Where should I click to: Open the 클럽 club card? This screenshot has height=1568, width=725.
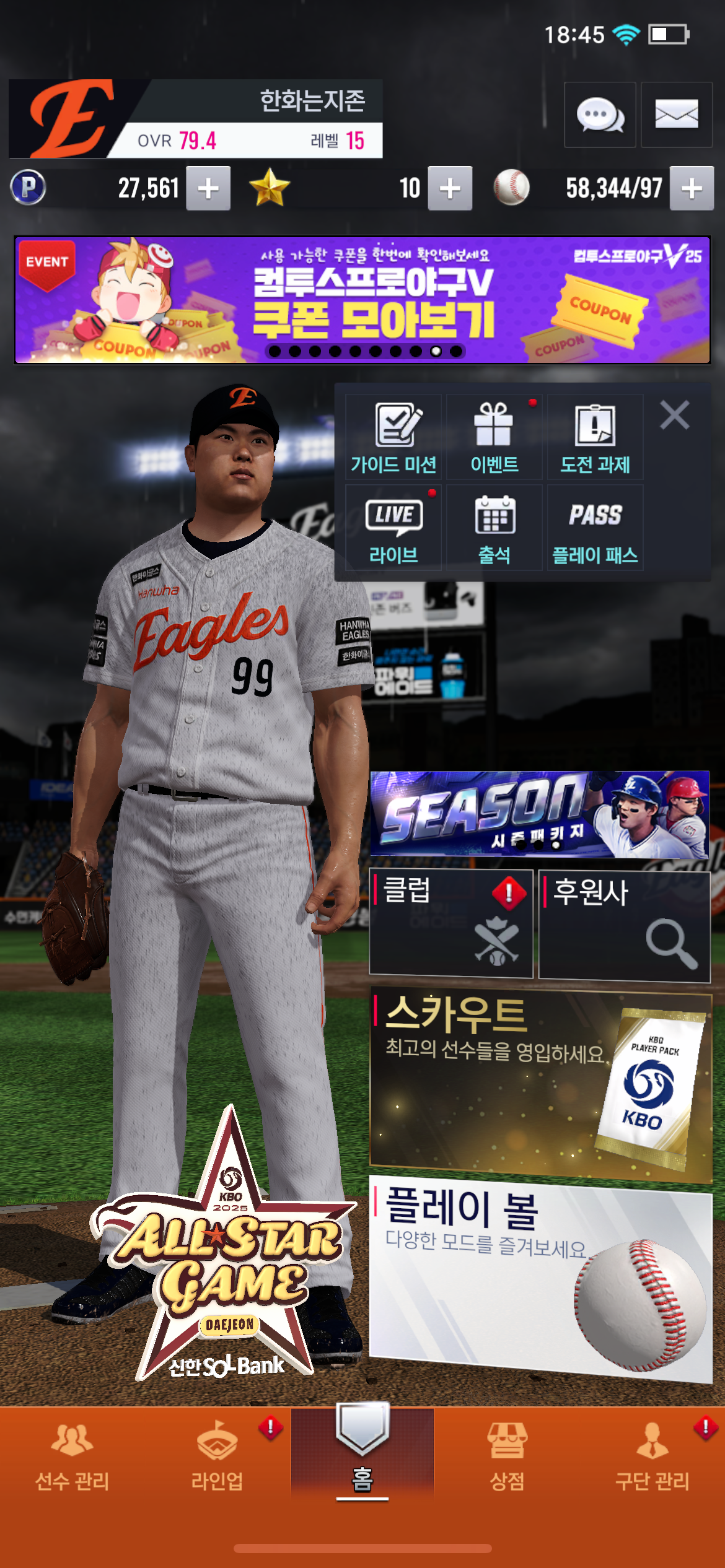pyautogui.click(x=451, y=923)
